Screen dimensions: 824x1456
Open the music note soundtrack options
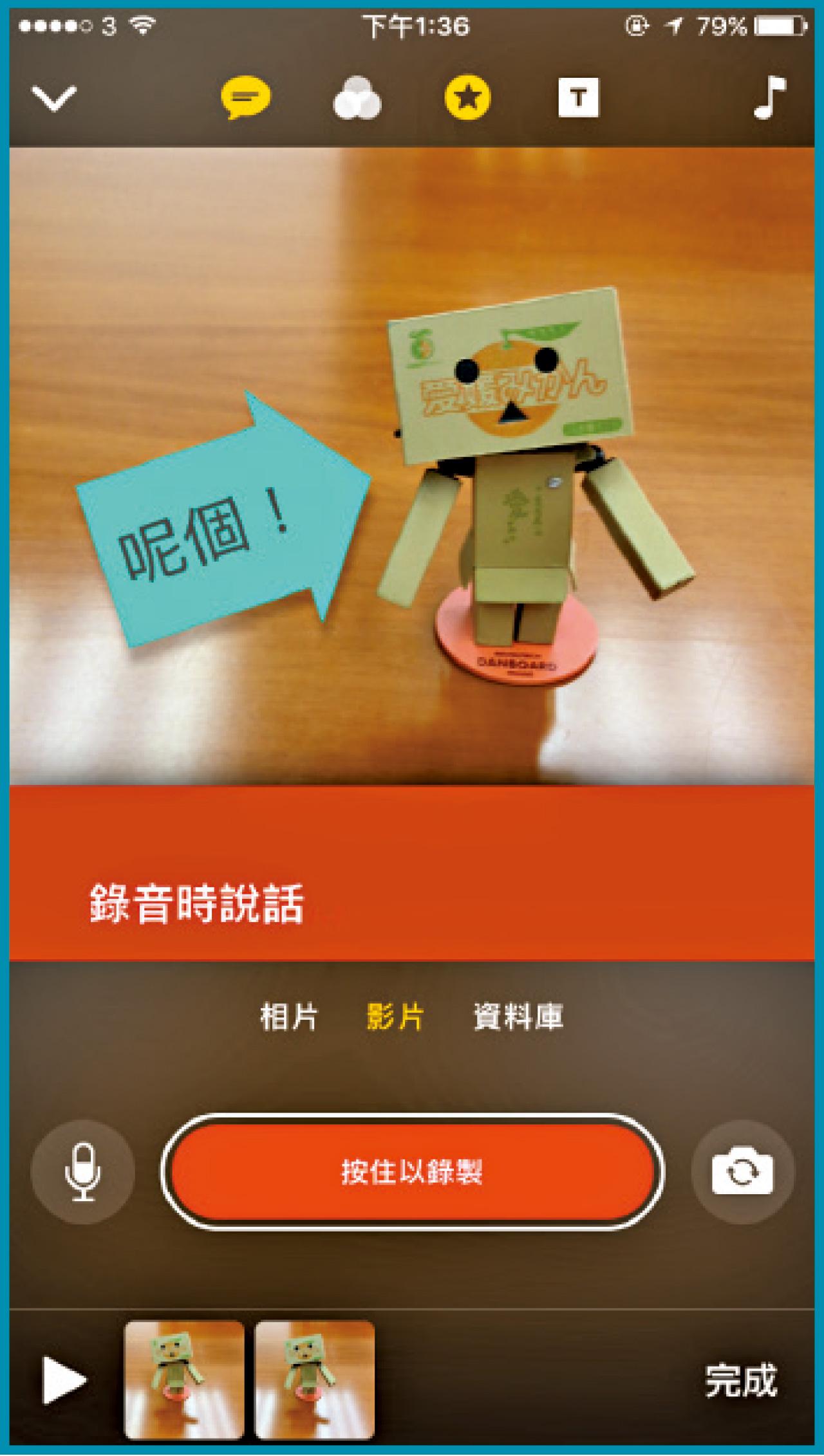[770, 98]
